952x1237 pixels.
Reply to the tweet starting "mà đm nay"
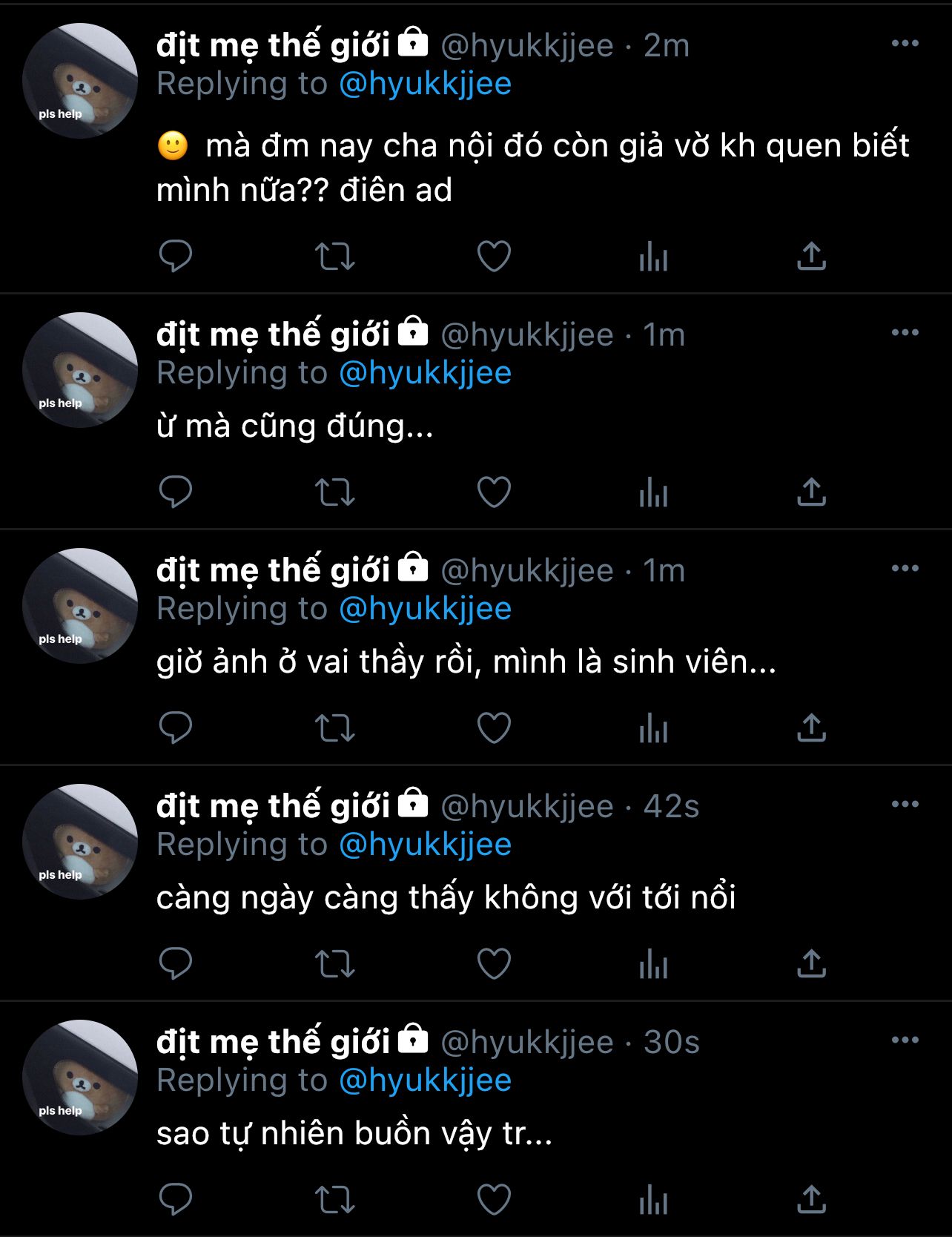click(176, 257)
